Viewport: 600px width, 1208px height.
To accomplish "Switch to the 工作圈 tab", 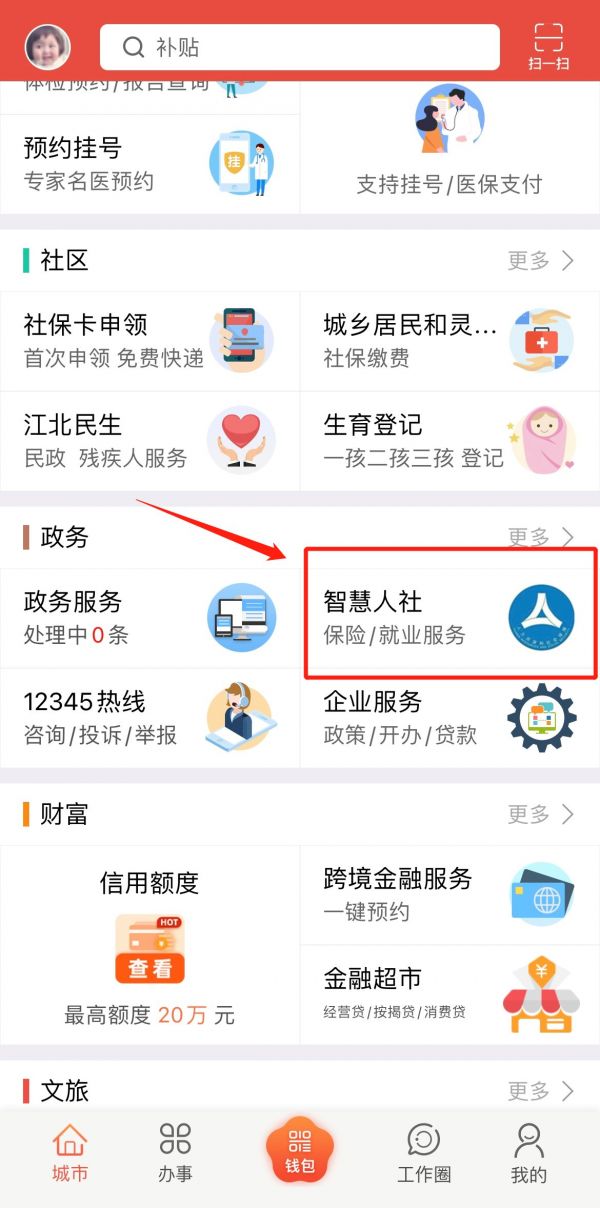I will 424,1153.
